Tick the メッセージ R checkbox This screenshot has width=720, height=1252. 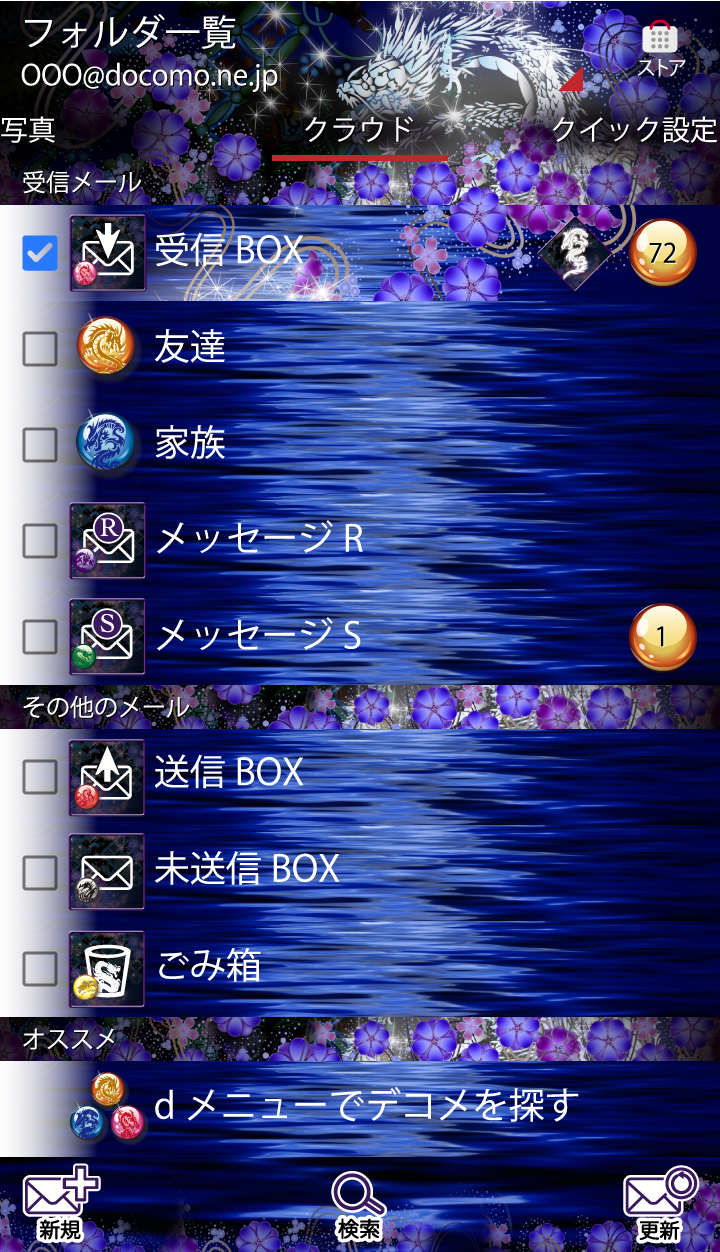click(x=40, y=541)
